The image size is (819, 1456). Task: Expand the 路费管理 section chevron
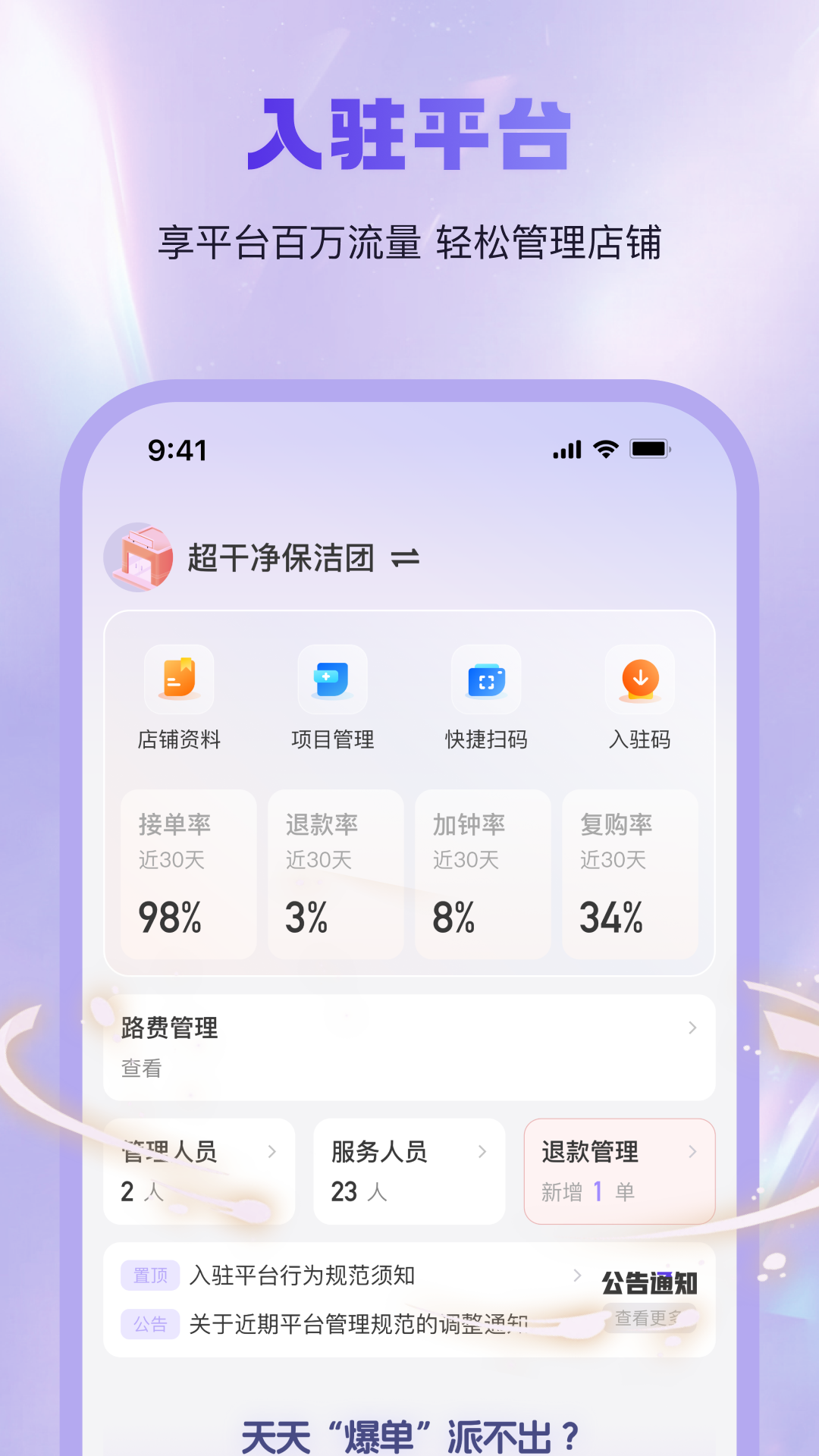[692, 1028]
